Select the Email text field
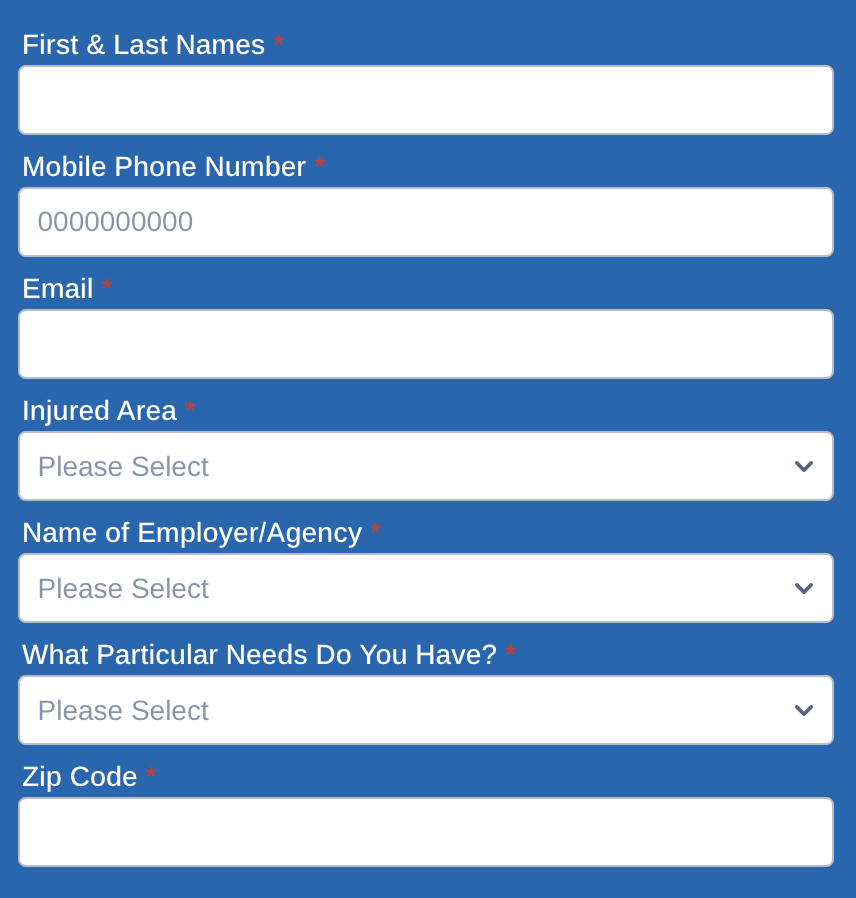The width and height of the screenshot is (856, 898). click(x=426, y=344)
